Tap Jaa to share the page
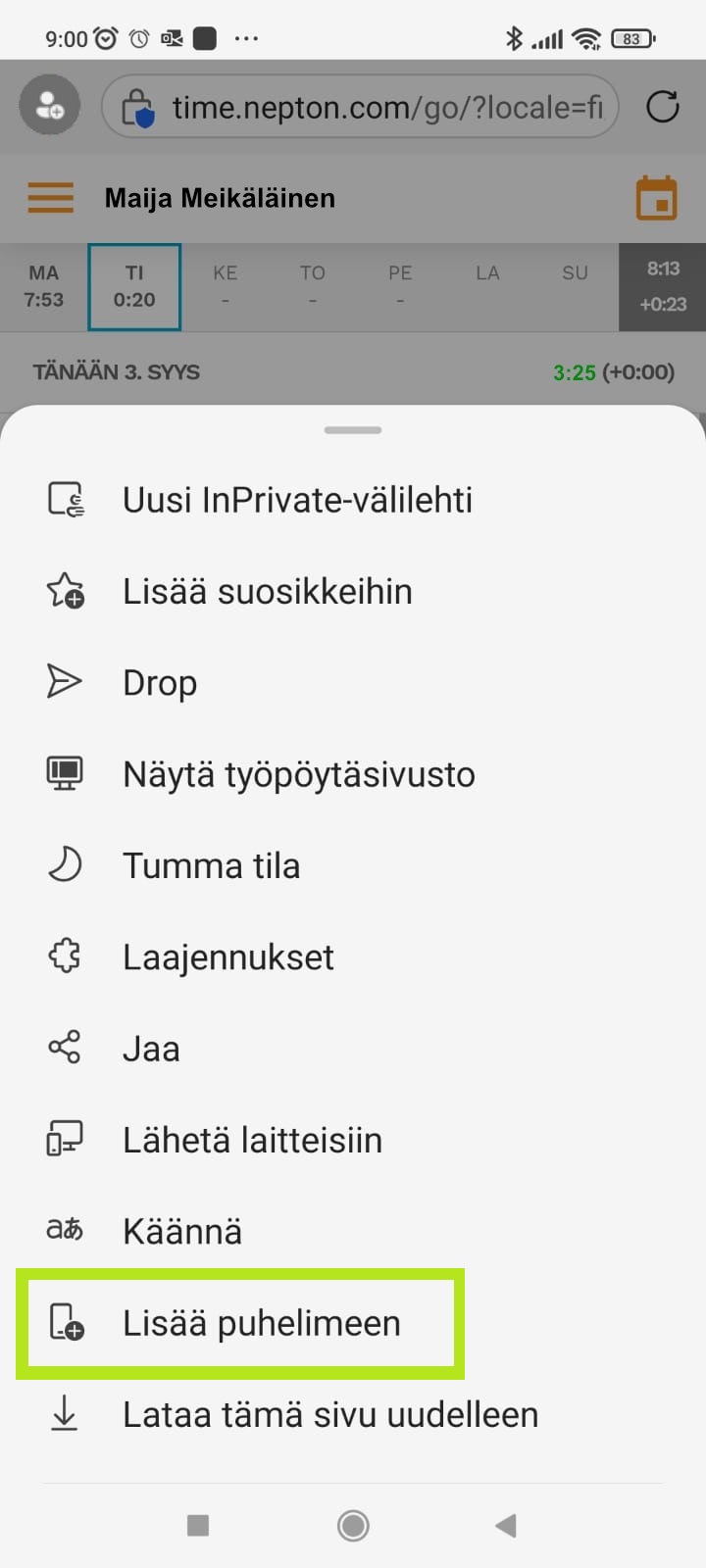Viewport: 706px width, 1568px height. (x=151, y=1049)
